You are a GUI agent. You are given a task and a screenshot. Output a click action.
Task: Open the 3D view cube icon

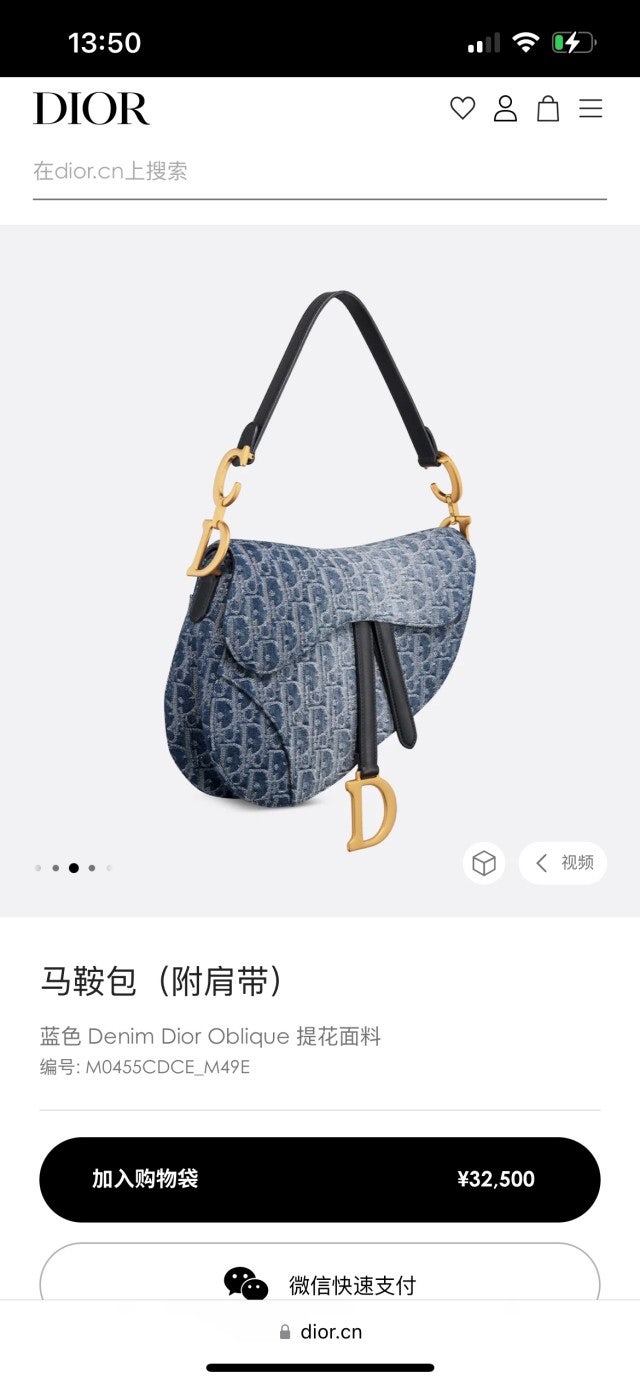(484, 863)
